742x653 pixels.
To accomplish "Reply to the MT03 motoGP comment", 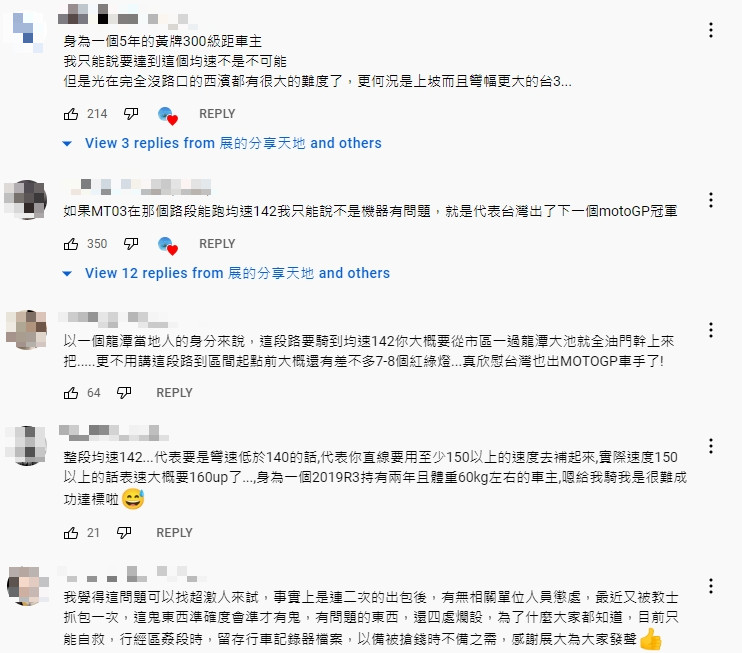I will [x=217, y=244].
